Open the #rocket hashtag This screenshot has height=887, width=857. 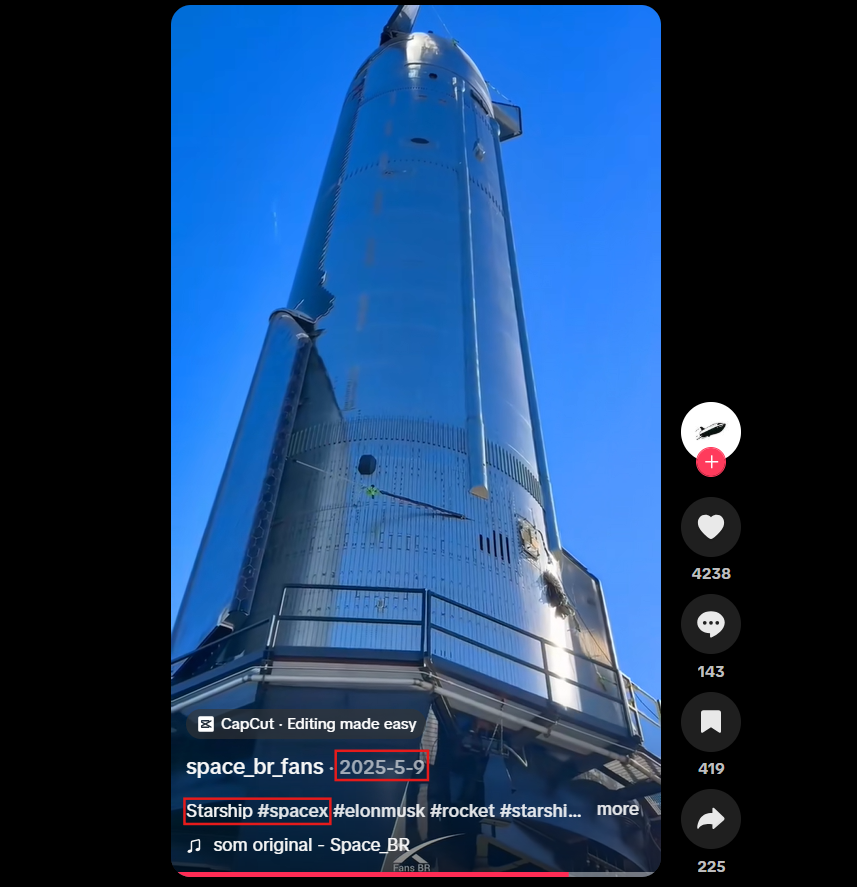tap(462, 810)
